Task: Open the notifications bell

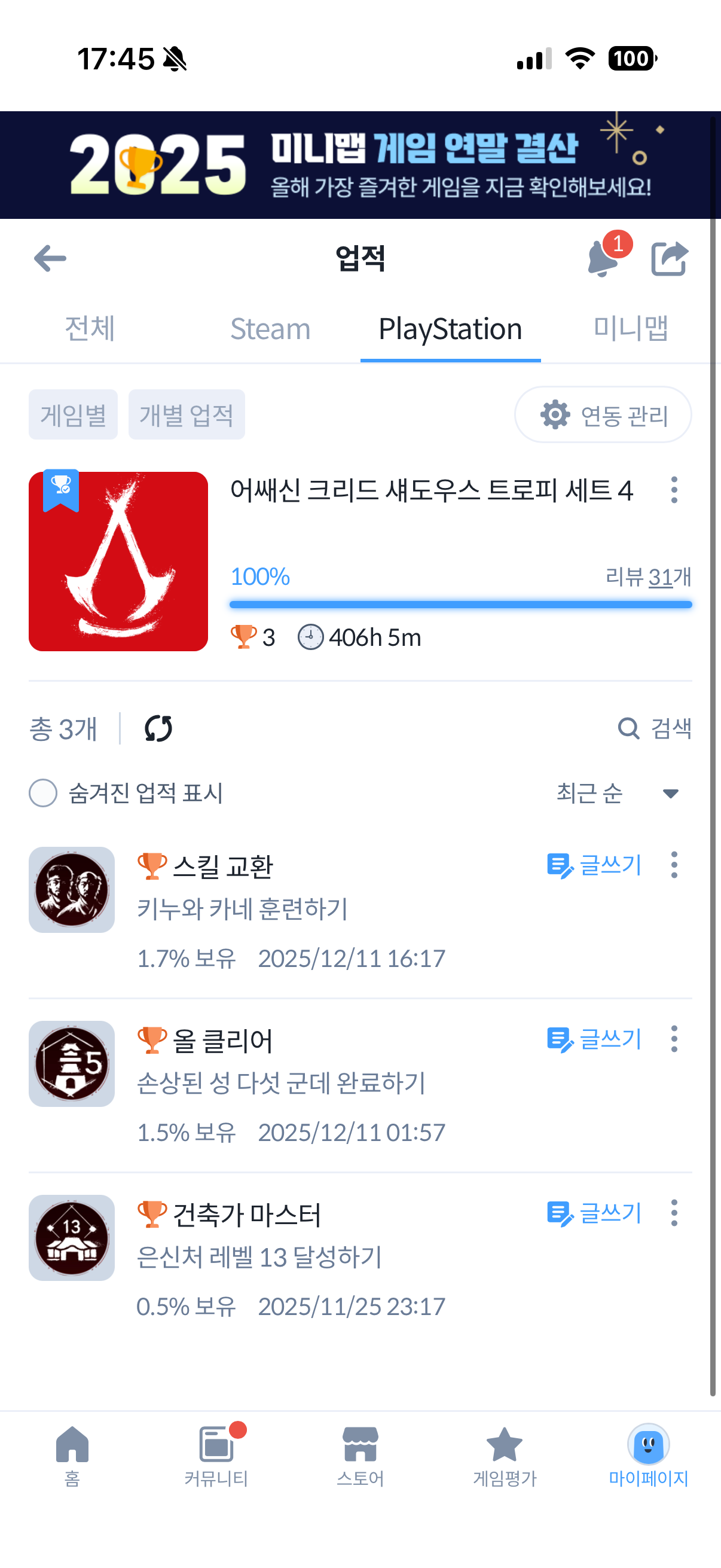Action: [603, 259]
